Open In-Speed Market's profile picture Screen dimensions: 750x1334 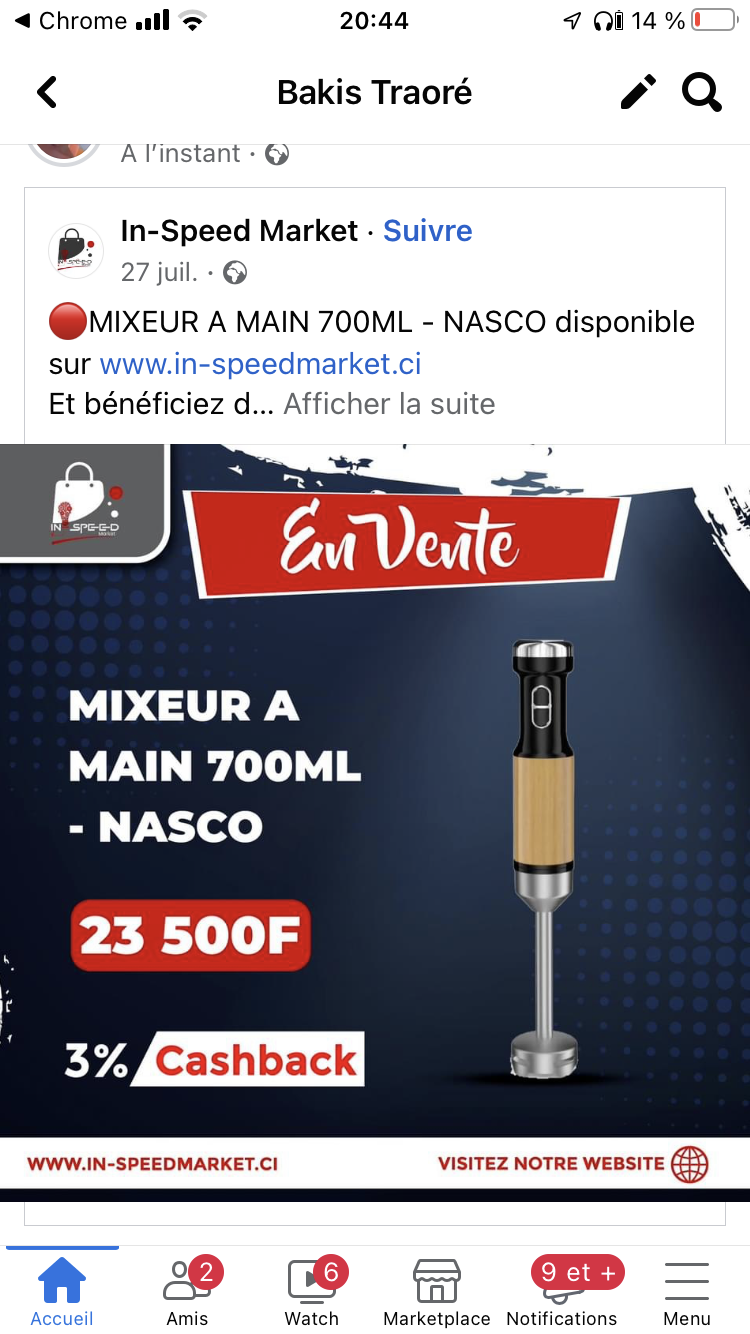pyautogui.click(x=76, y=250)
